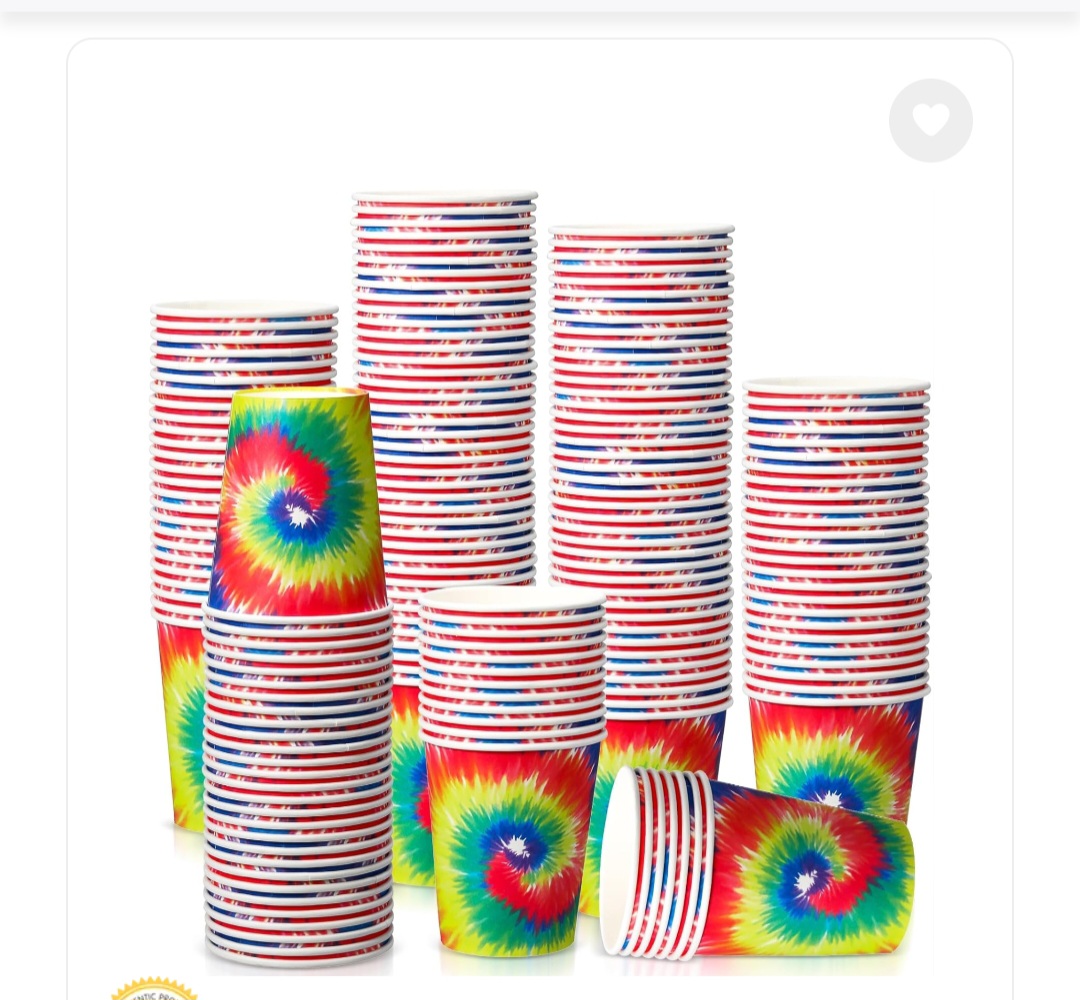
Task: Open the tie-dye paper cups product image
Action: (540, 580)
